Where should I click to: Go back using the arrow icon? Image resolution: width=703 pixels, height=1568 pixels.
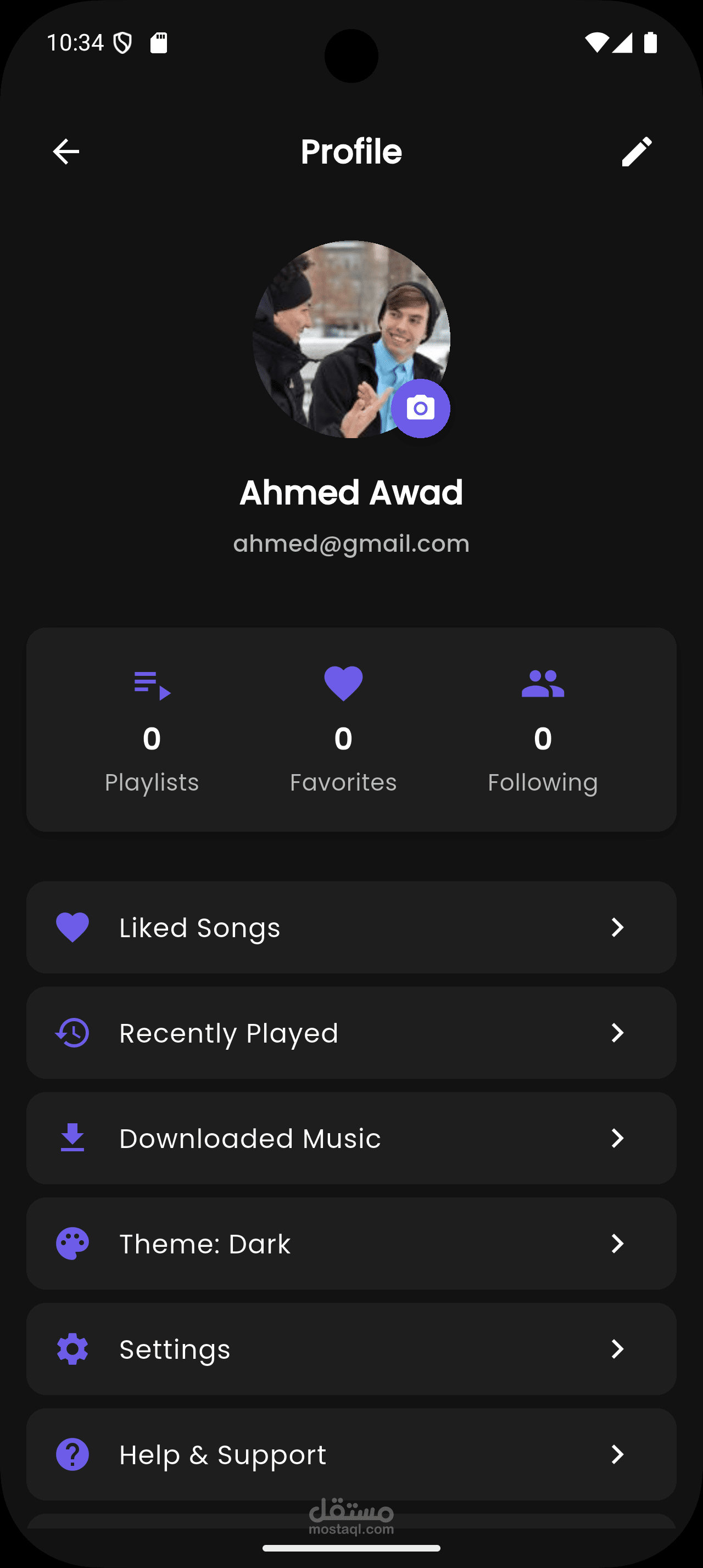click(66, 152)
